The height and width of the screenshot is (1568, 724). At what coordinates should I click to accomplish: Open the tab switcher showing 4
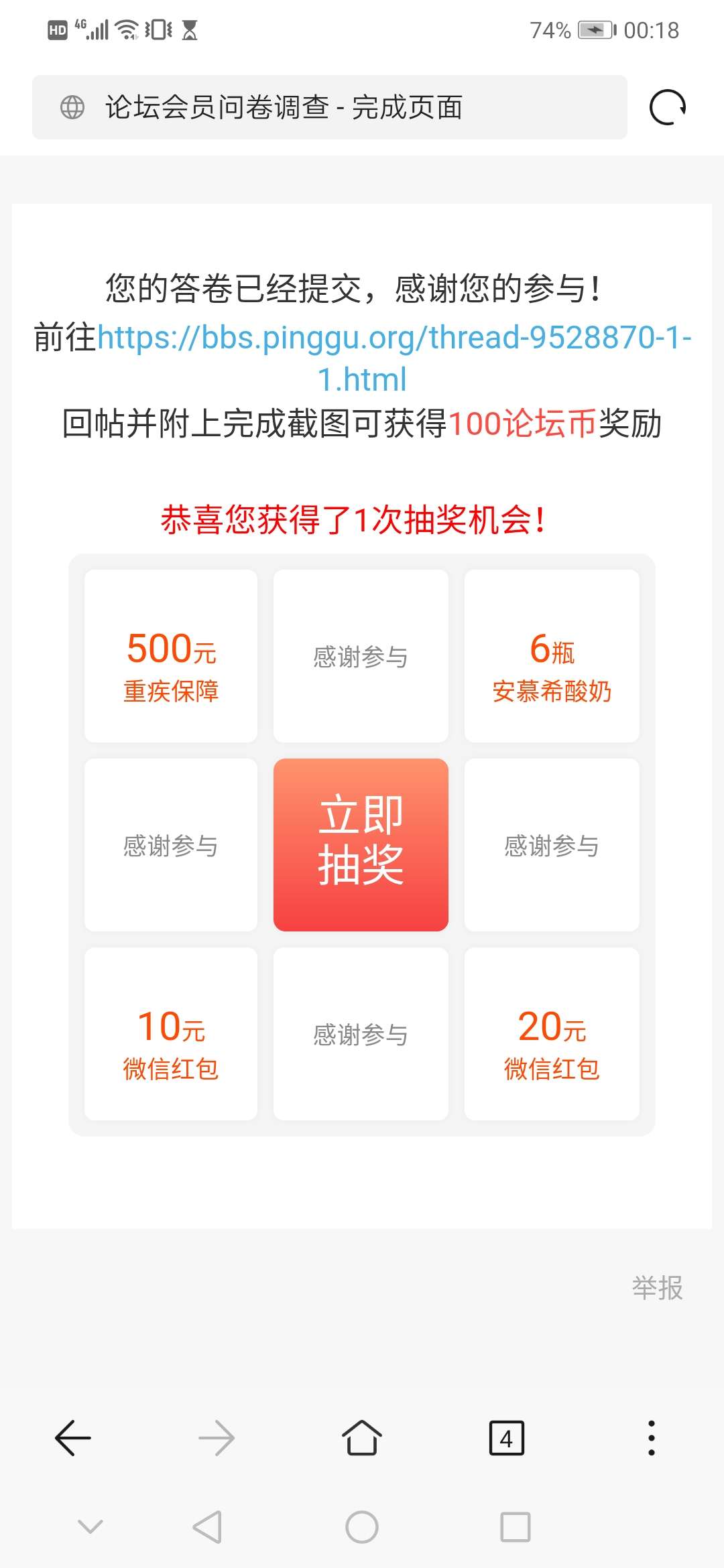pos(506,1438)
